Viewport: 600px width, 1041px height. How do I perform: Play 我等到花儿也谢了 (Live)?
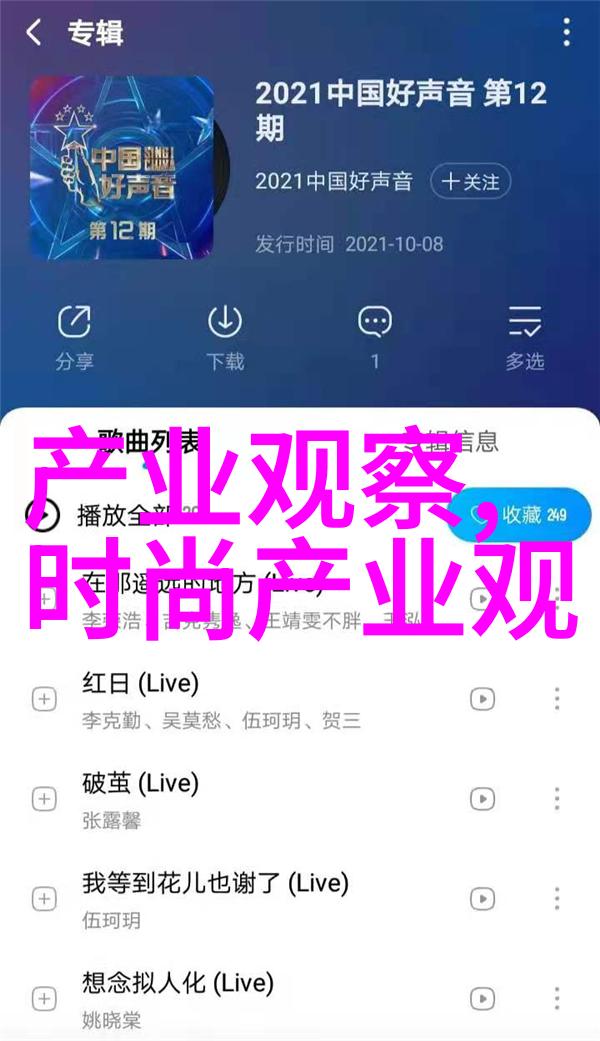(240, 898)
